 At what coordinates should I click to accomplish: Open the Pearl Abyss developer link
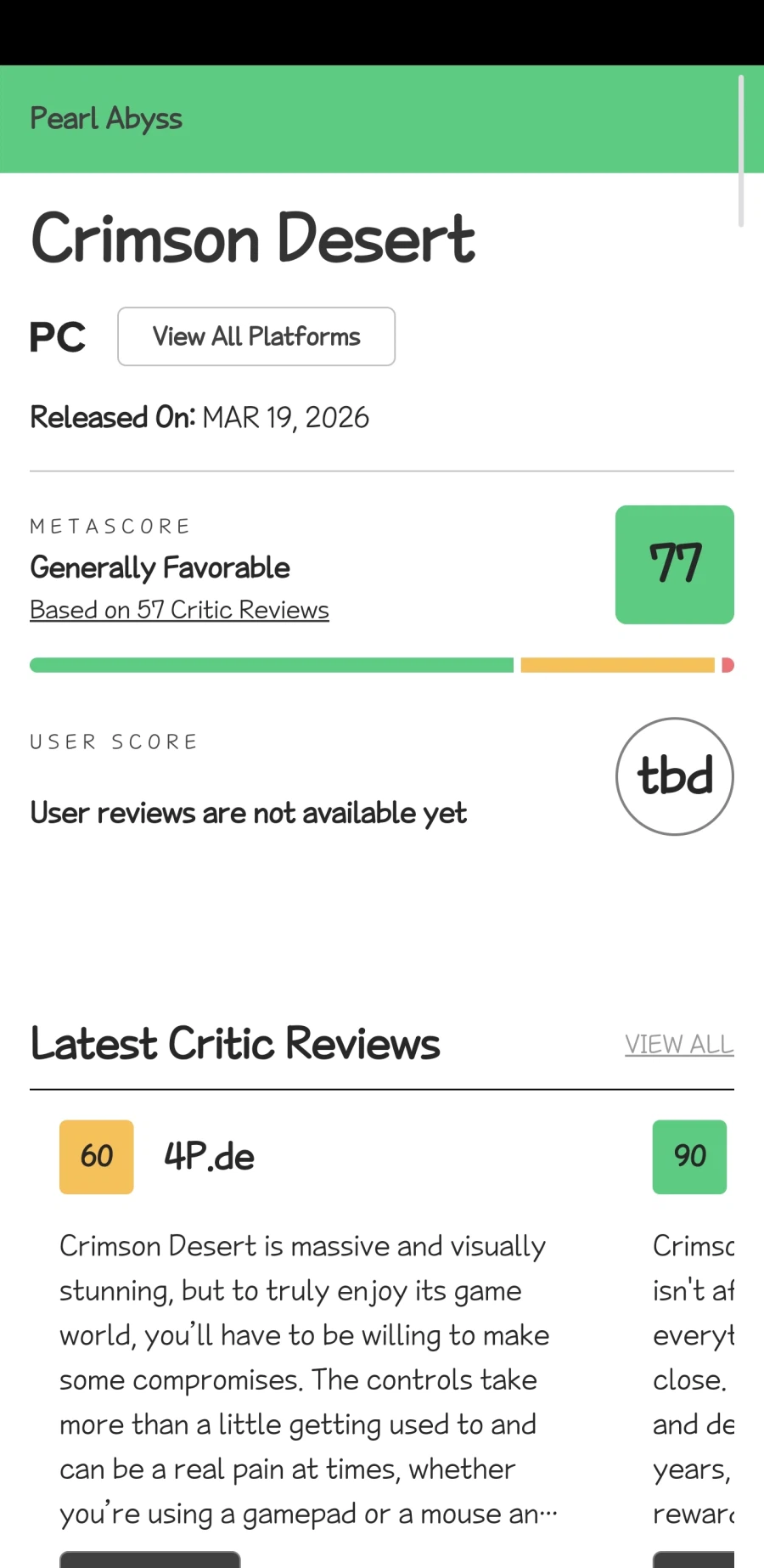pyautogui.click(x=106, y=119)
